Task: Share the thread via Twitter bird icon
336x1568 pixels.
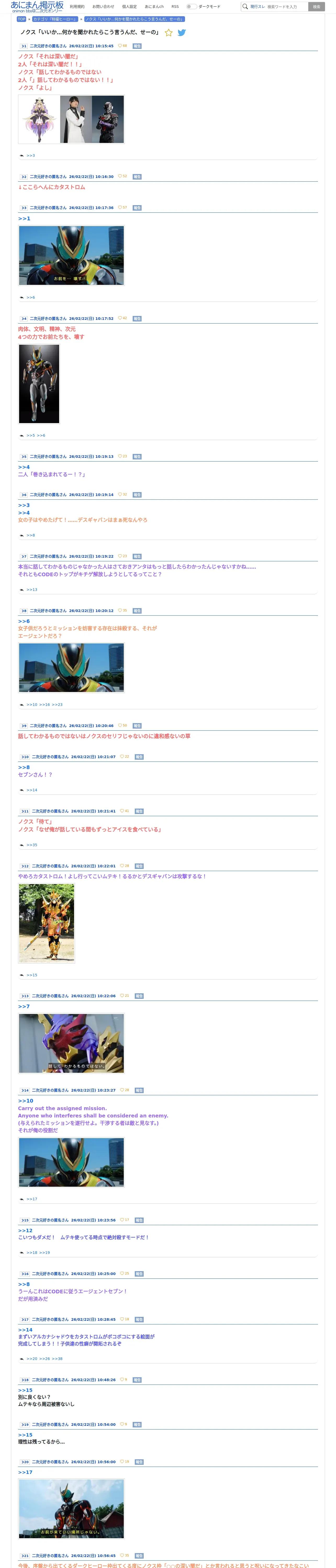Action: [182, 33]
